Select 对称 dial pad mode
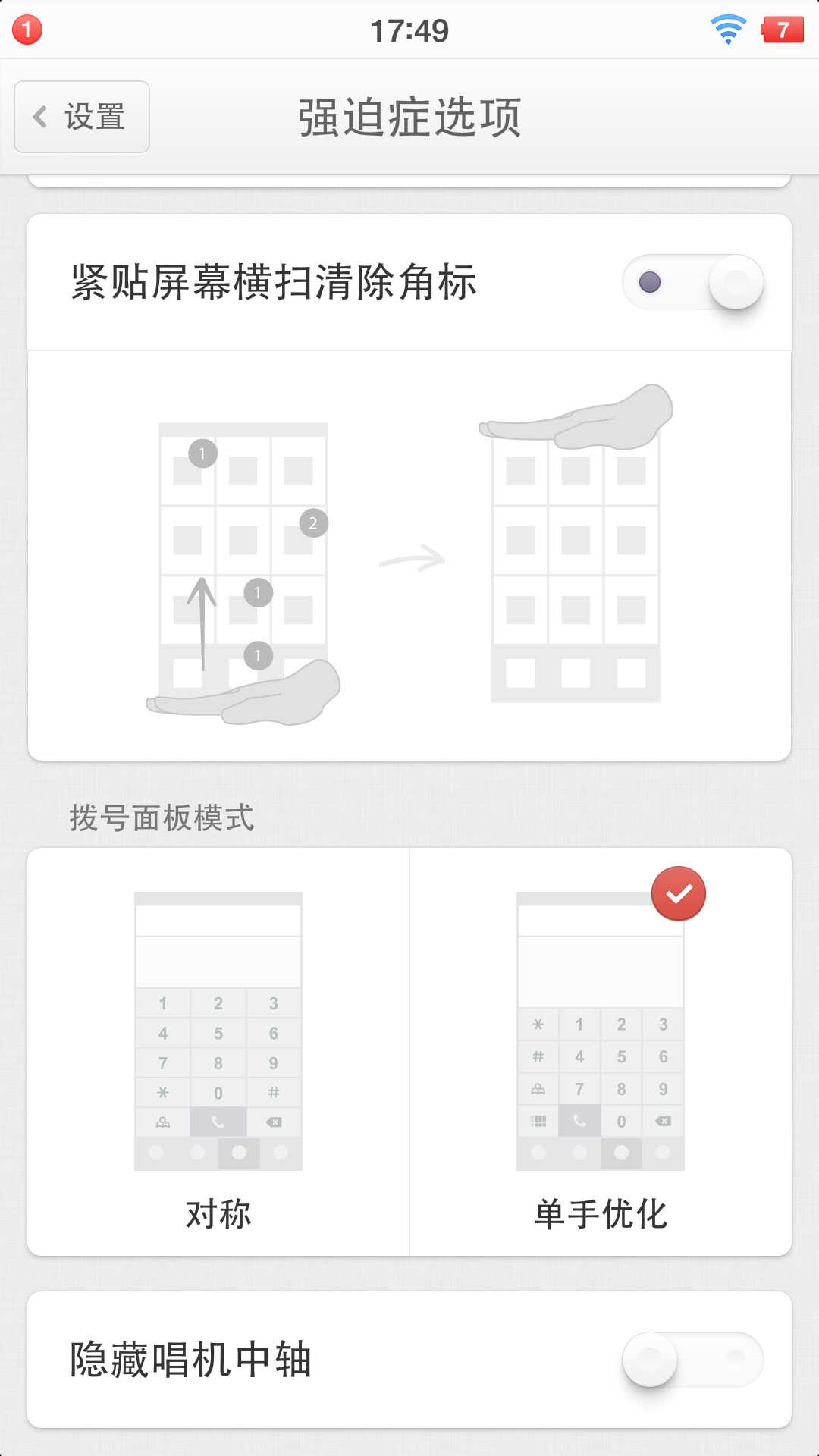 click(x=218, y=1050)
